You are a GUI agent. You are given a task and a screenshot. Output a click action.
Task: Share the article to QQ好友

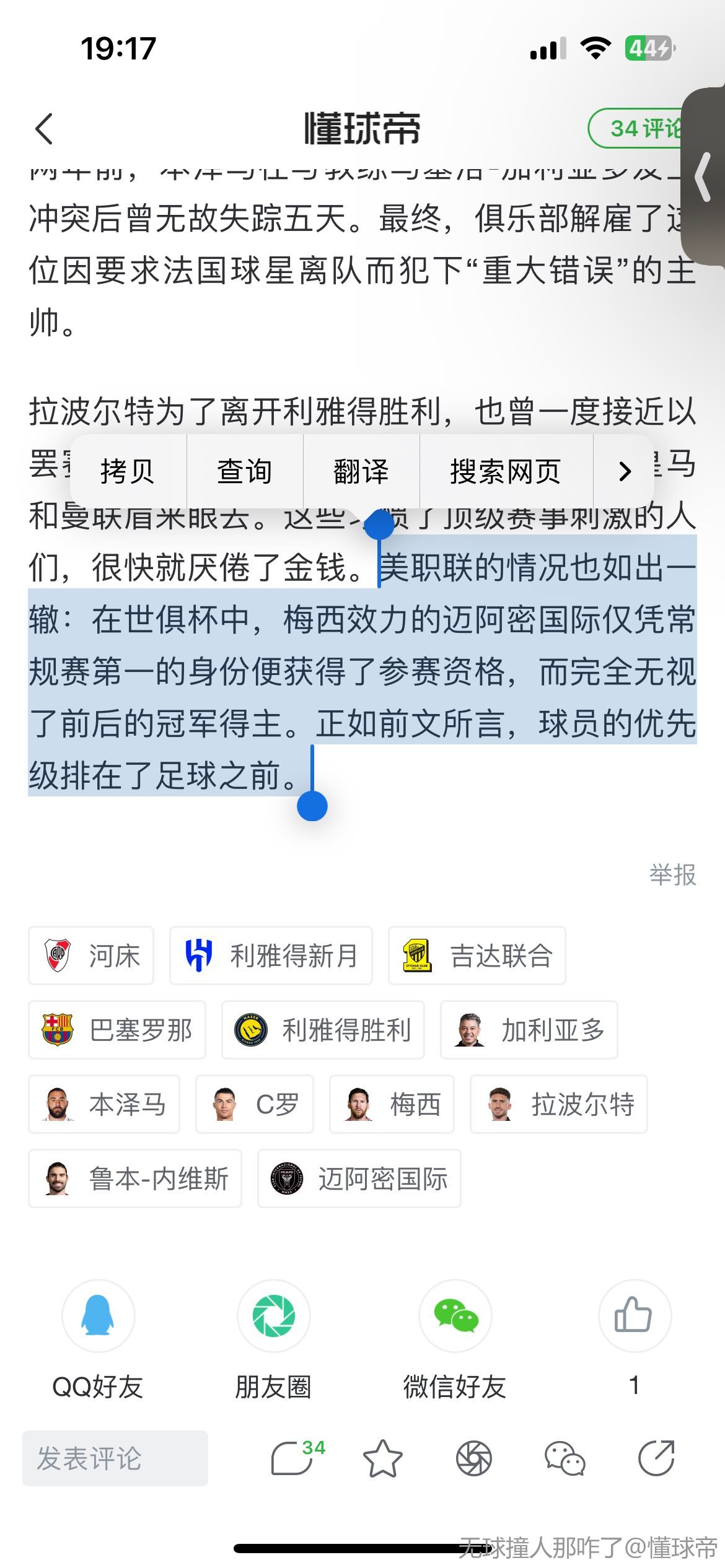click(x=98, y=1316)
